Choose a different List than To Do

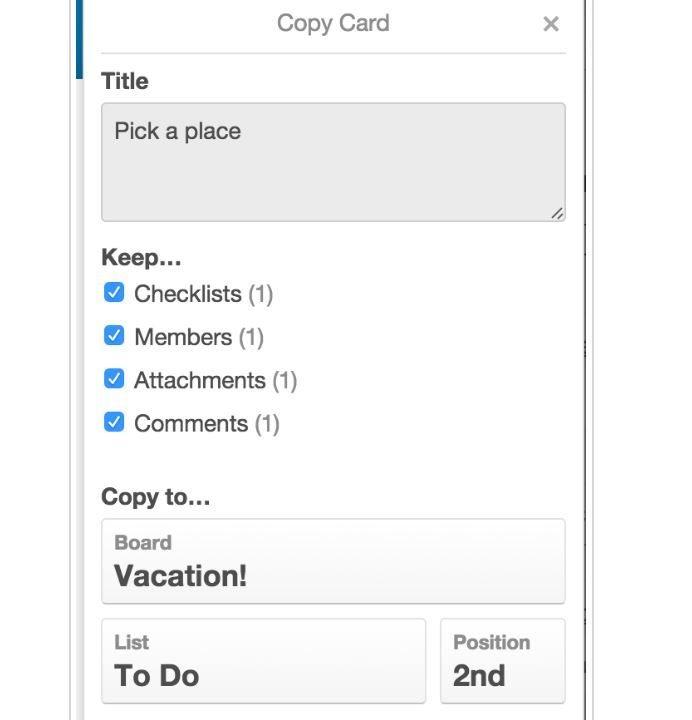point(263,661)
